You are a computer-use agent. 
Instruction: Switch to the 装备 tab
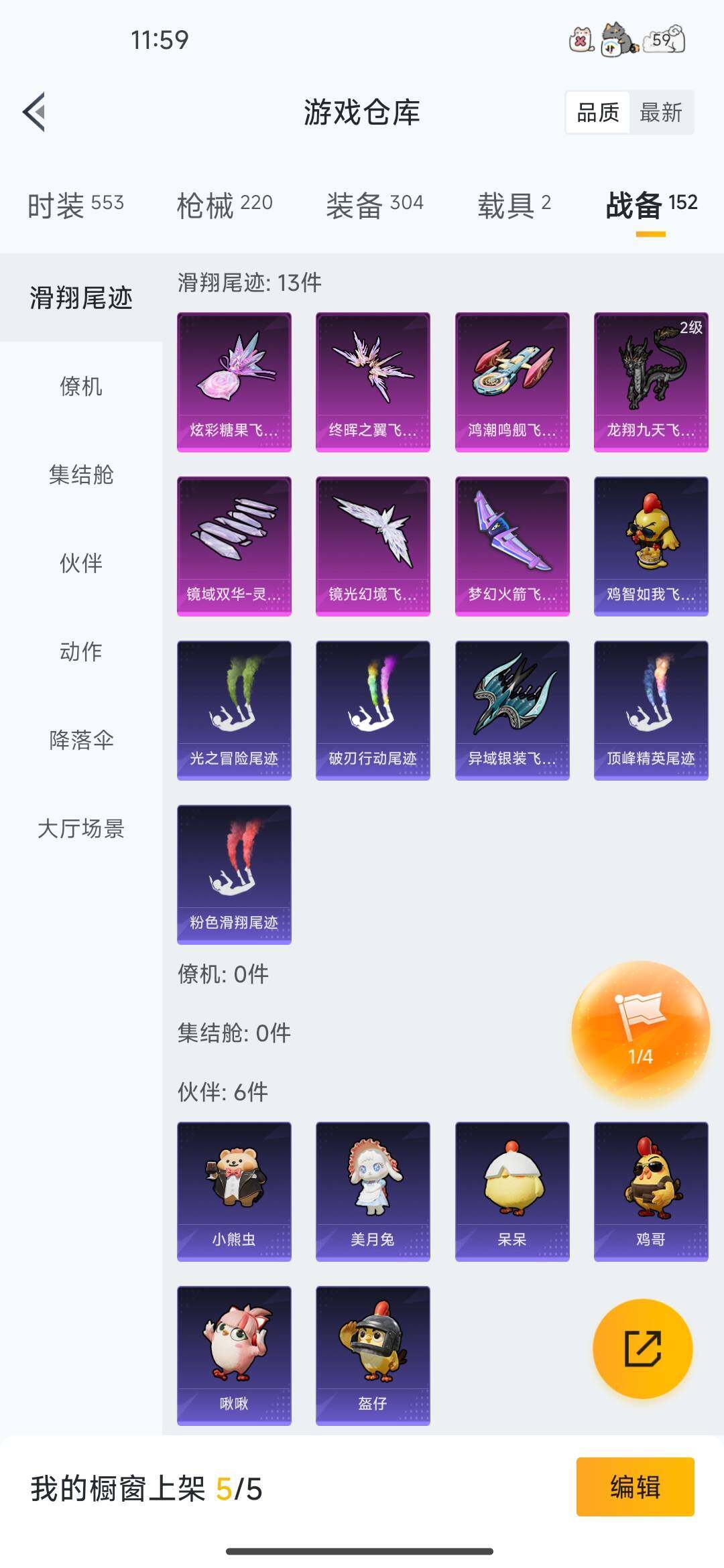coord(374,204)
